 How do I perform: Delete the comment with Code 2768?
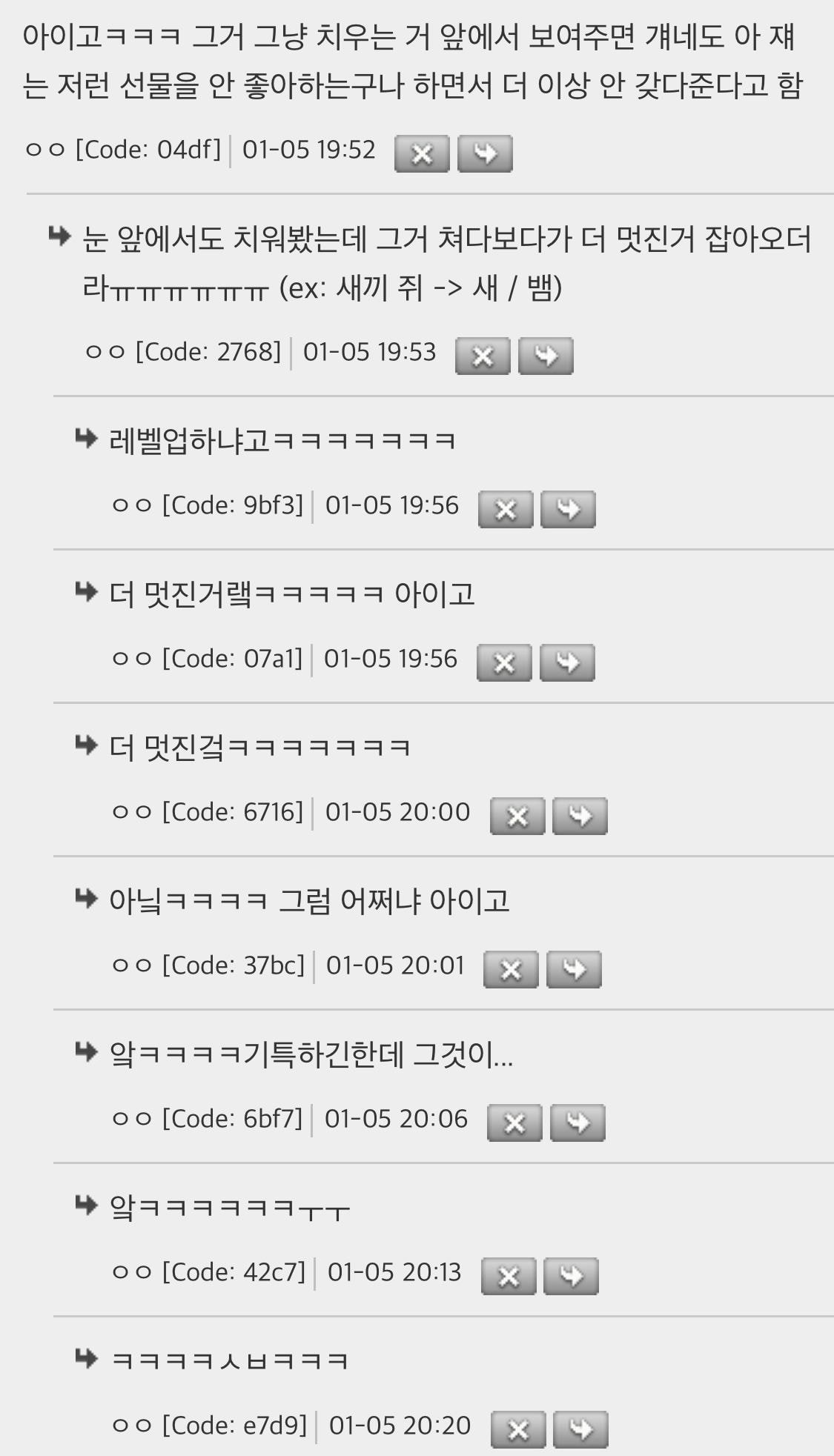(x=482, y=356)
